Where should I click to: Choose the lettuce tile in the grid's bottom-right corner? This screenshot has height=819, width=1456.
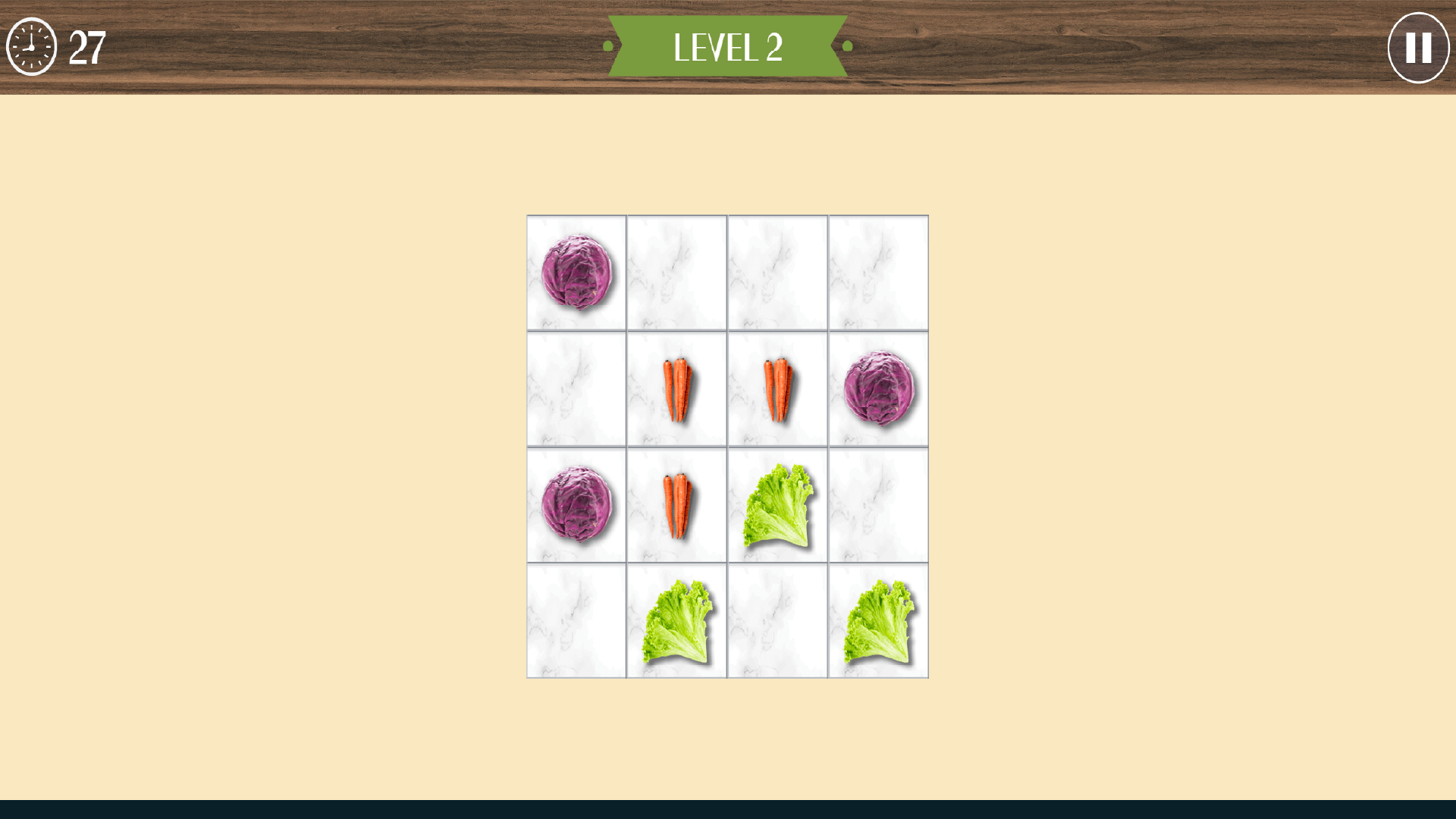[878, 621]
